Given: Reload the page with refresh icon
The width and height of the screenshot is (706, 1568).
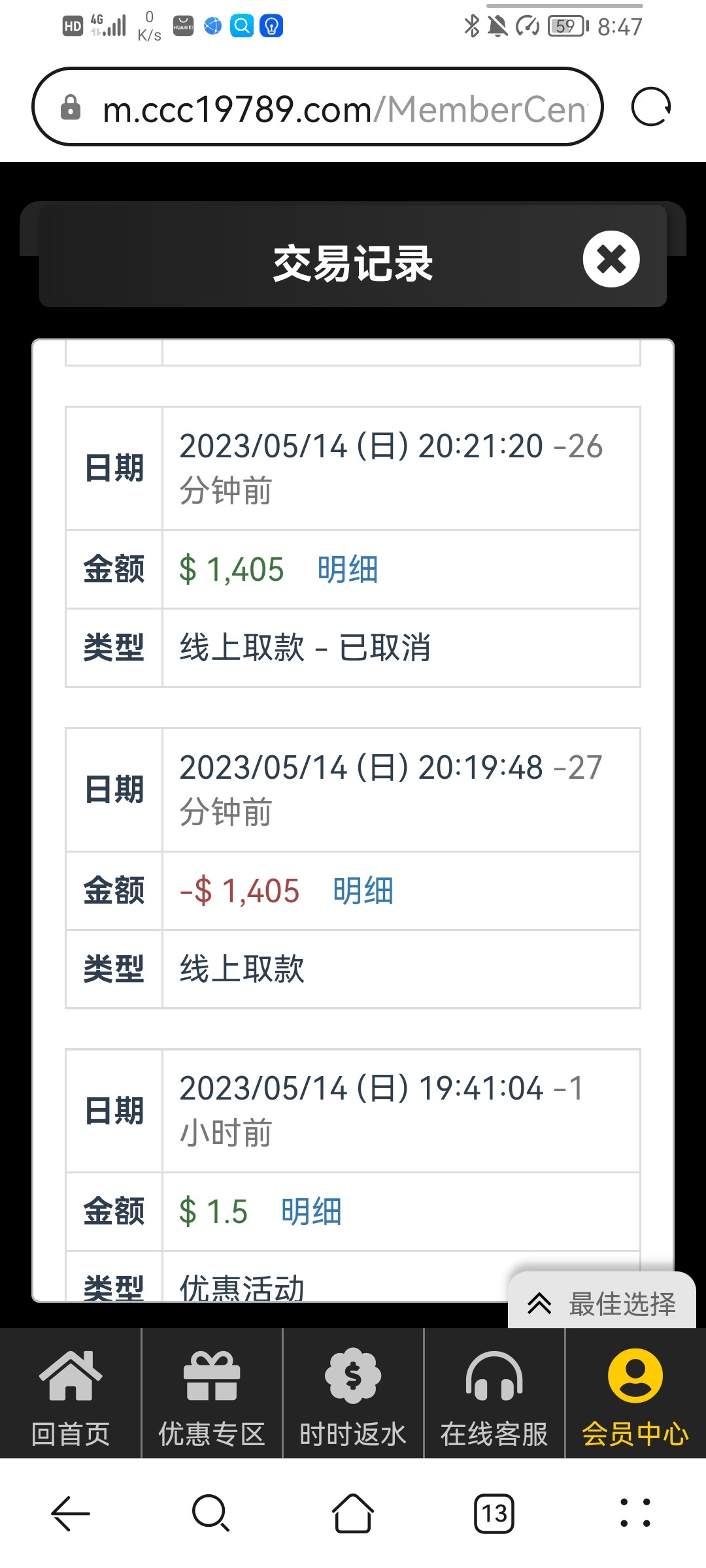Looking at the screenshot, I should pyautogui.click(x=651, y=108).
